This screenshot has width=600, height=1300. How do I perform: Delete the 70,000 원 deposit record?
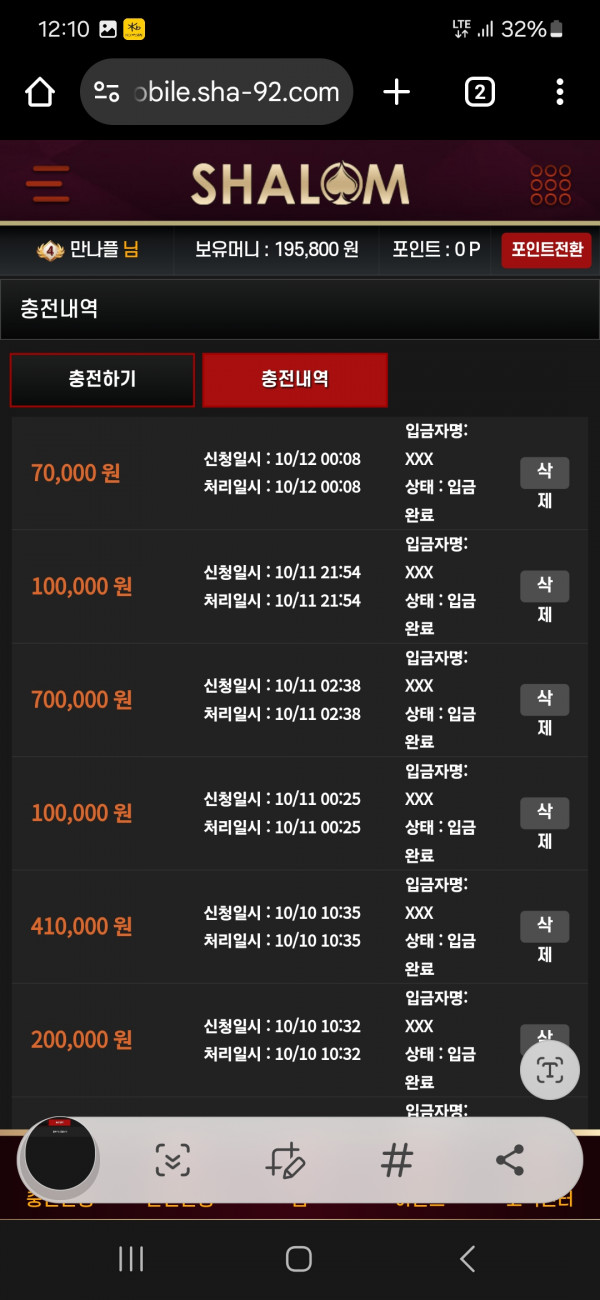tap(545, 484)
